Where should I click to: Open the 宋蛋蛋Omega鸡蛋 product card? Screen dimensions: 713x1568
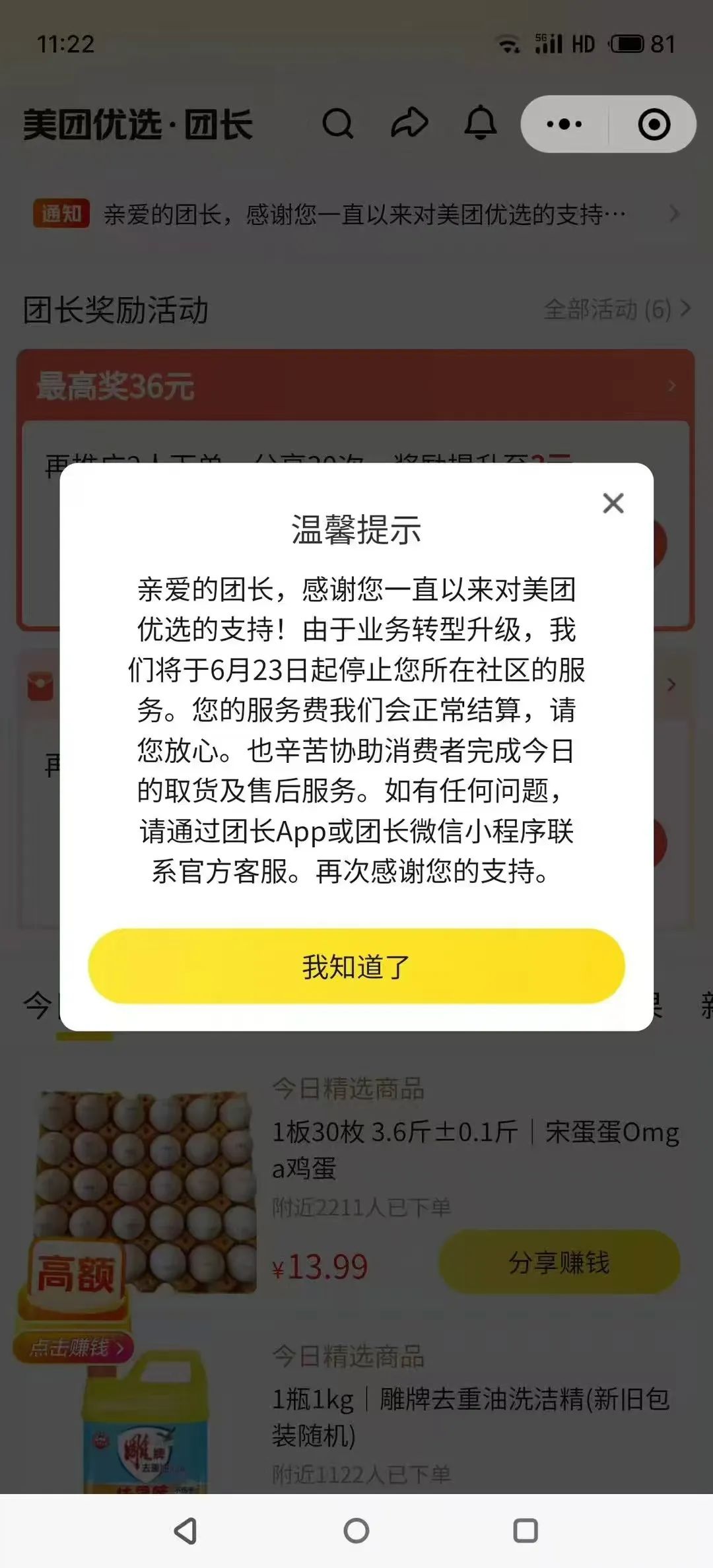(x=475, y=1149)
